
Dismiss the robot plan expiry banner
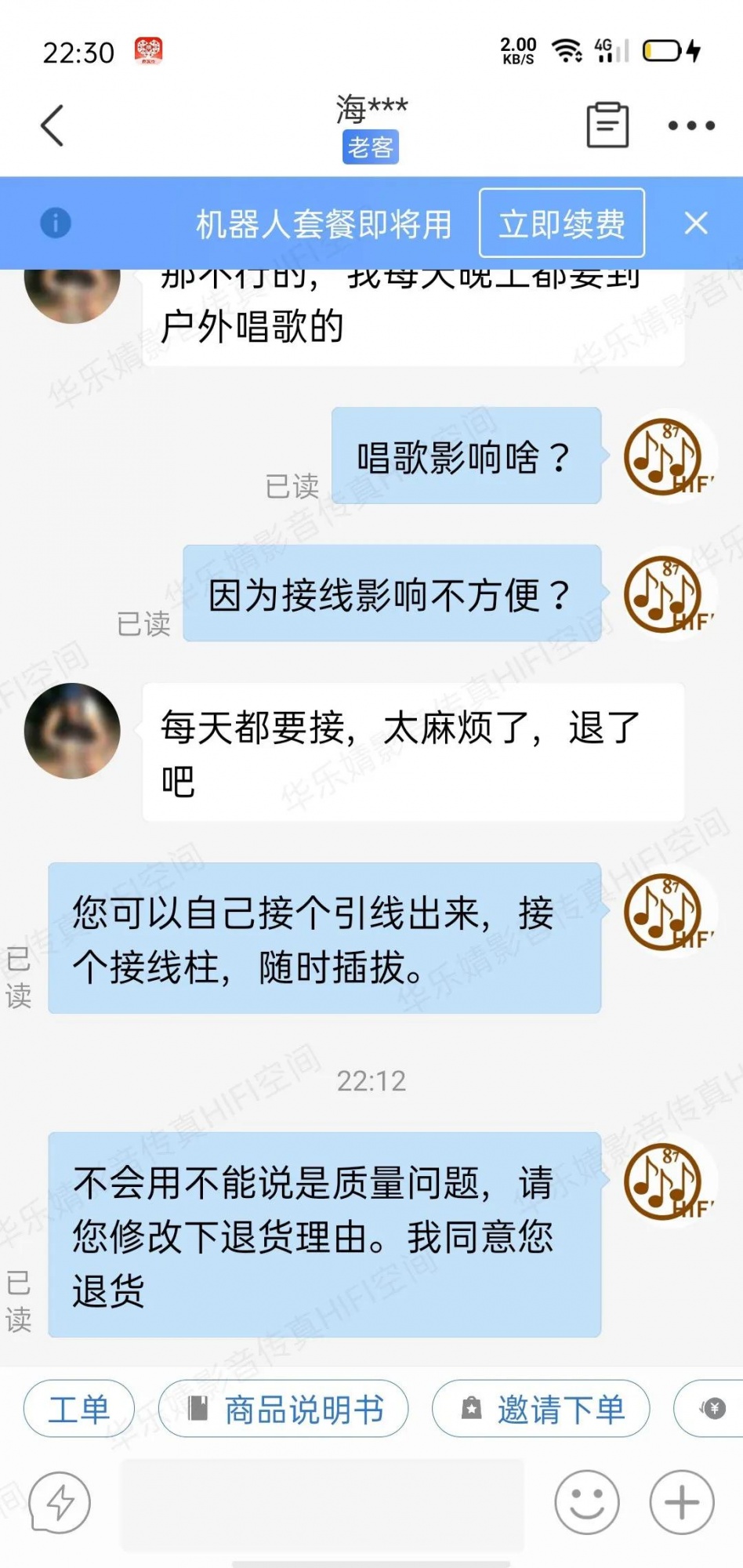(696, 223)
